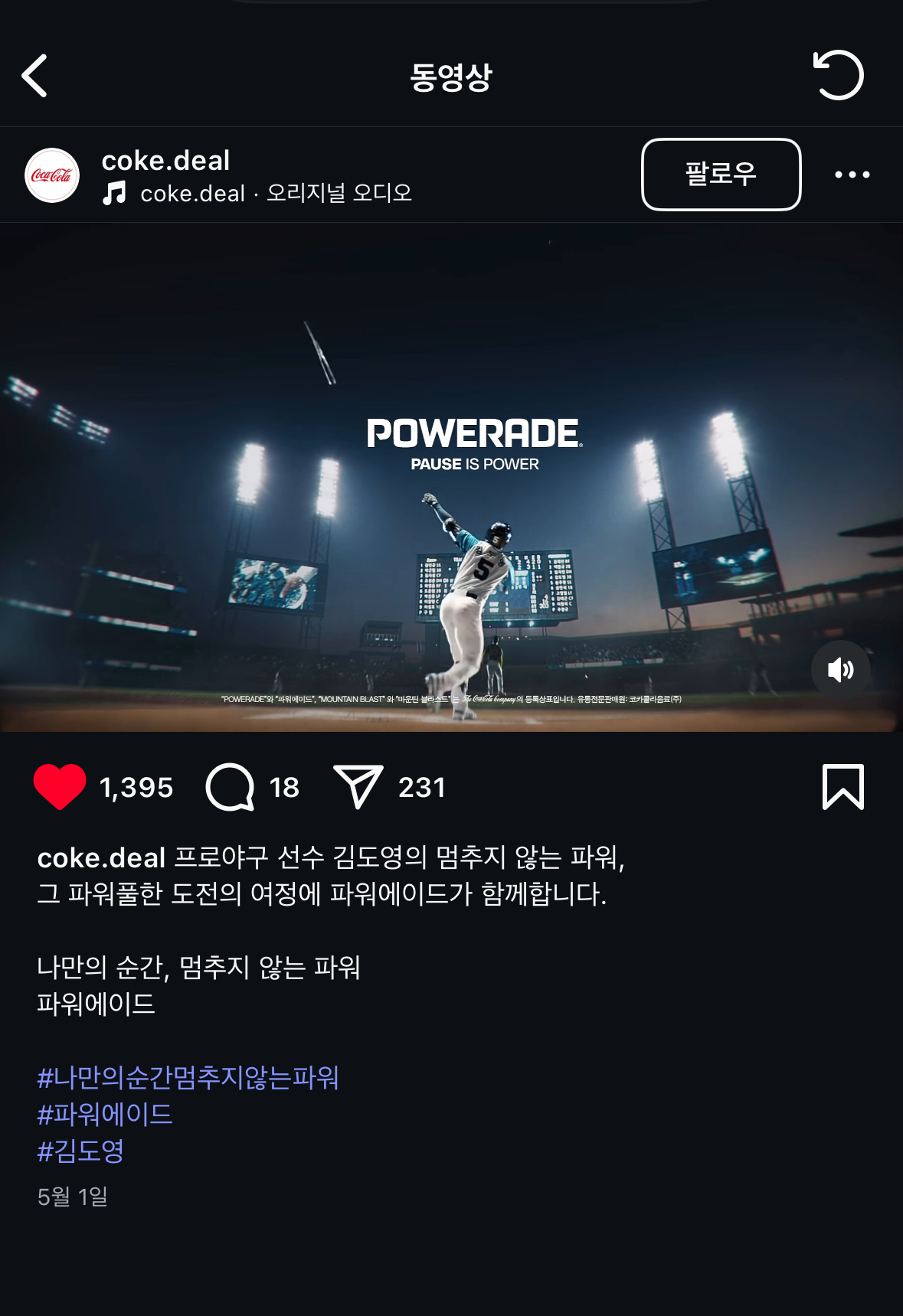Mute the video sound
The image size is (903, 1316).
840,670
